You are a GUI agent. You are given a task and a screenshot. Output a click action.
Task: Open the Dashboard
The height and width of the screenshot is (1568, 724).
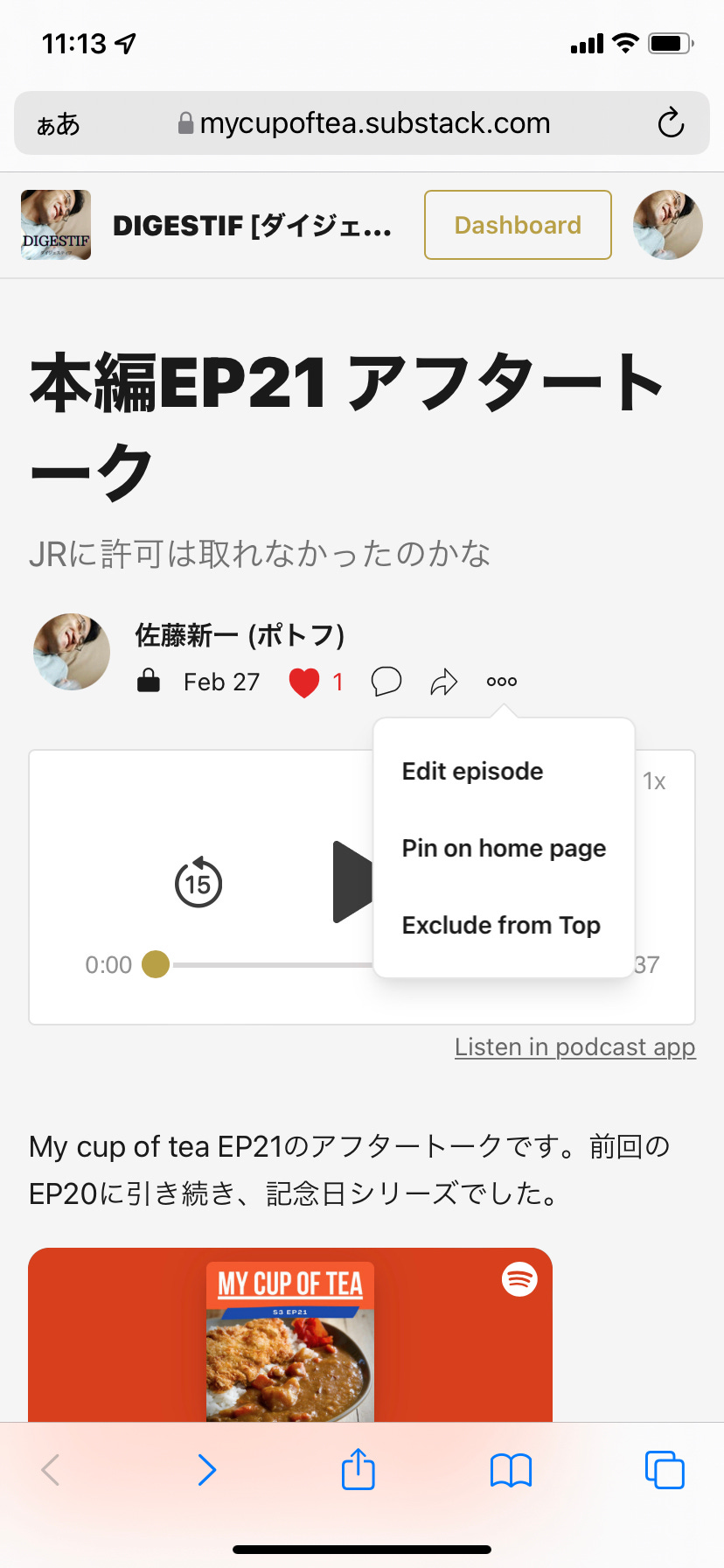(x=517, y=225)
